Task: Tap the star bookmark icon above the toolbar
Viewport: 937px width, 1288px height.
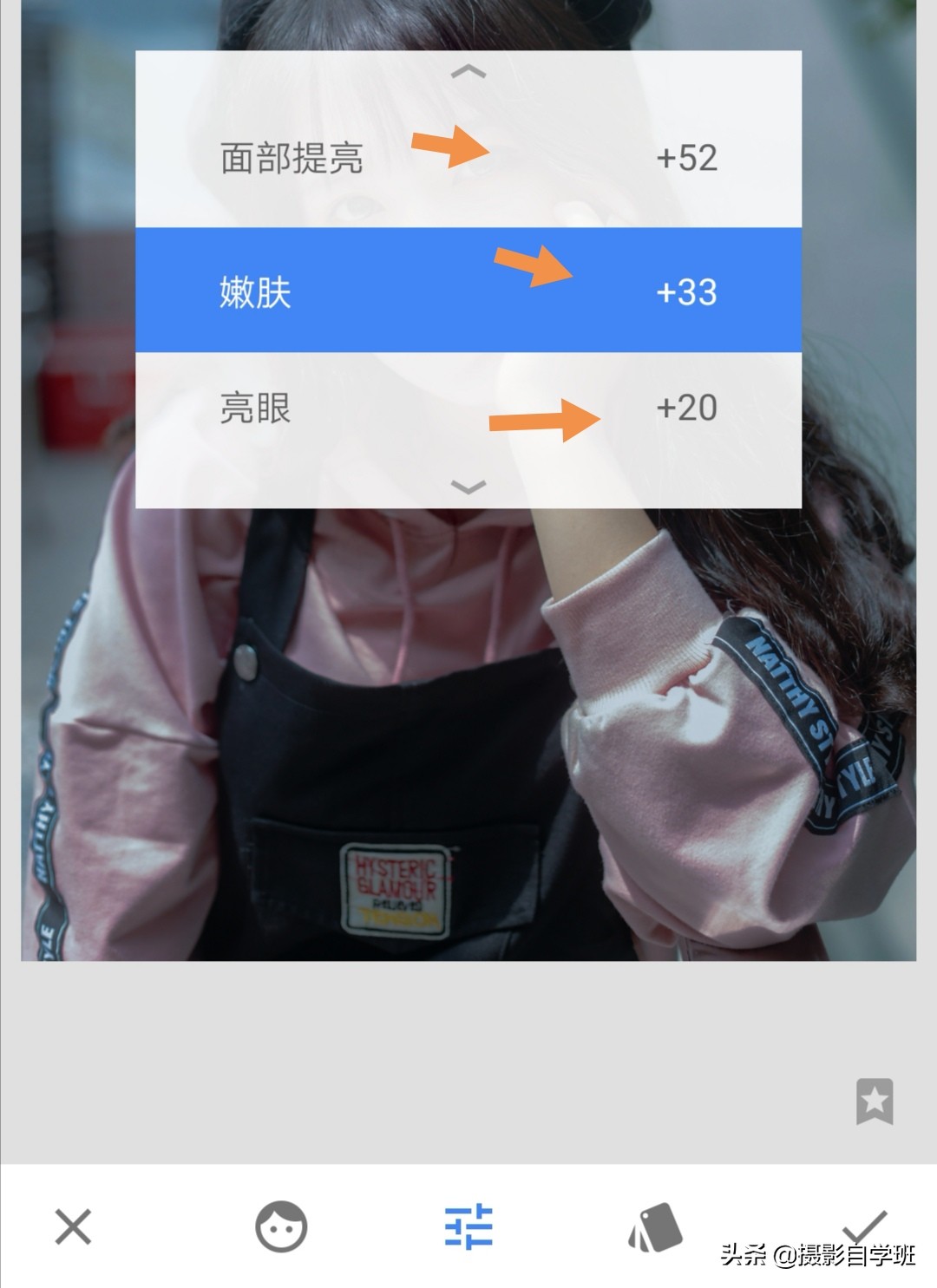Action: pyautogui.click(x=875, y=1102)
